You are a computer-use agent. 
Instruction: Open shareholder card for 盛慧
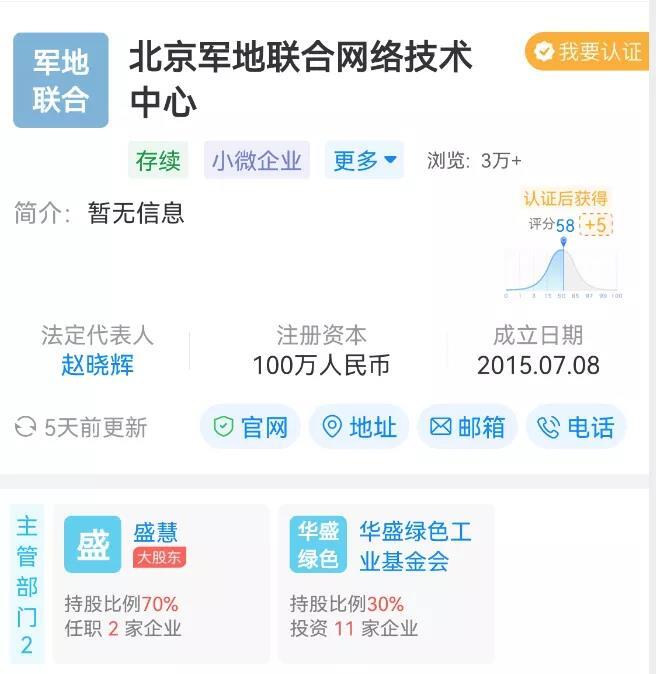(160, 582)
